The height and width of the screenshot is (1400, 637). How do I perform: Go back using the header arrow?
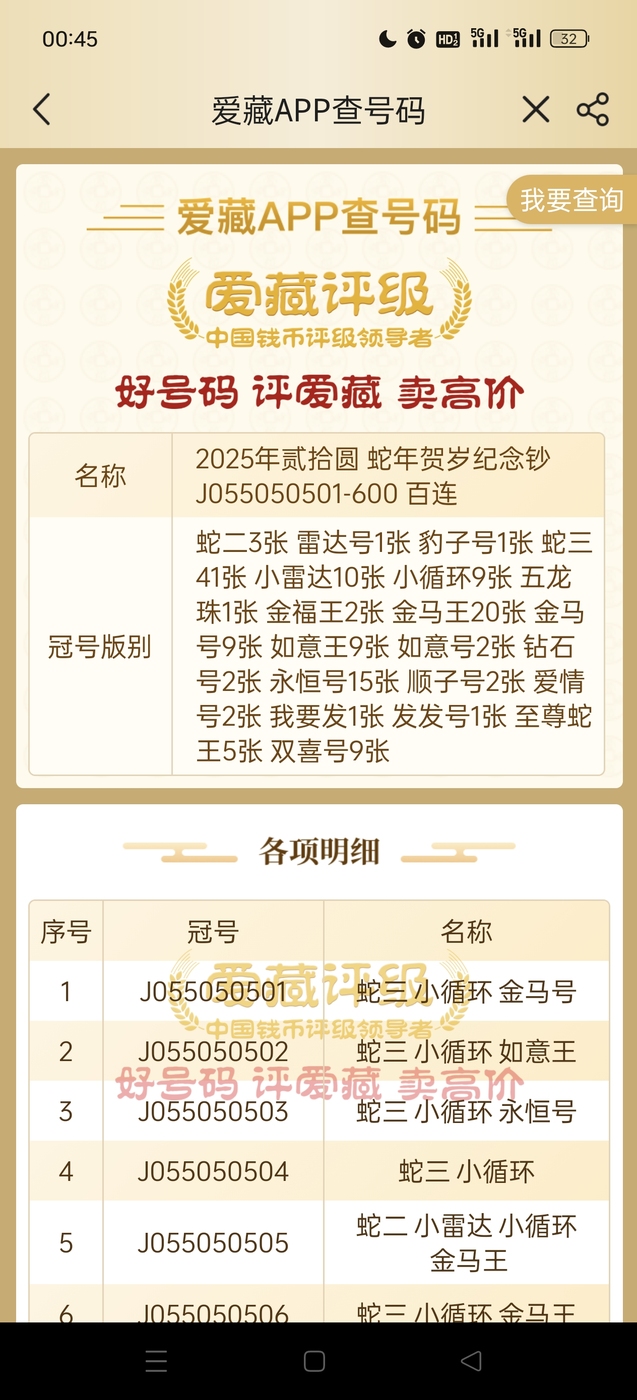tap(41, 110)
